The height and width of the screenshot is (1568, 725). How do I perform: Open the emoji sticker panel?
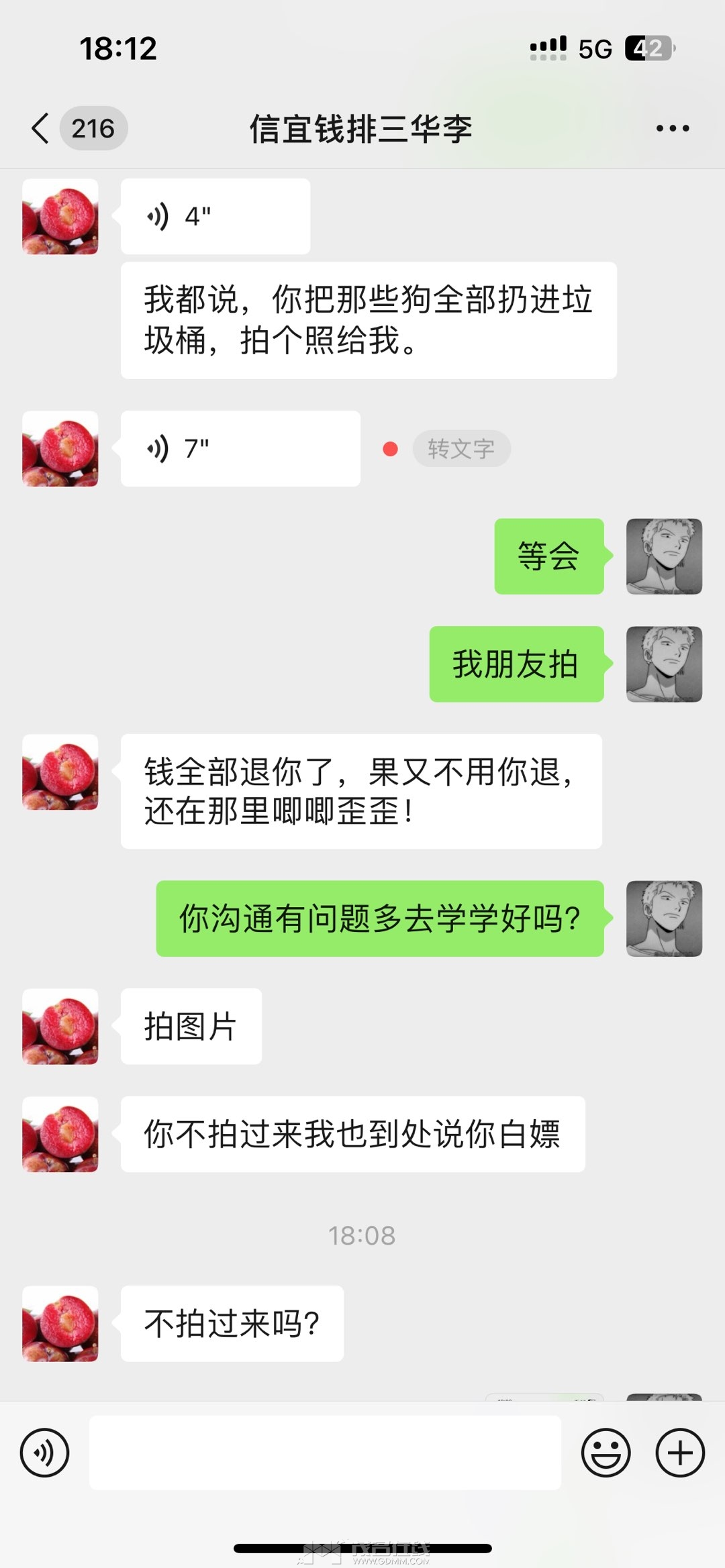pos(606,1453)
